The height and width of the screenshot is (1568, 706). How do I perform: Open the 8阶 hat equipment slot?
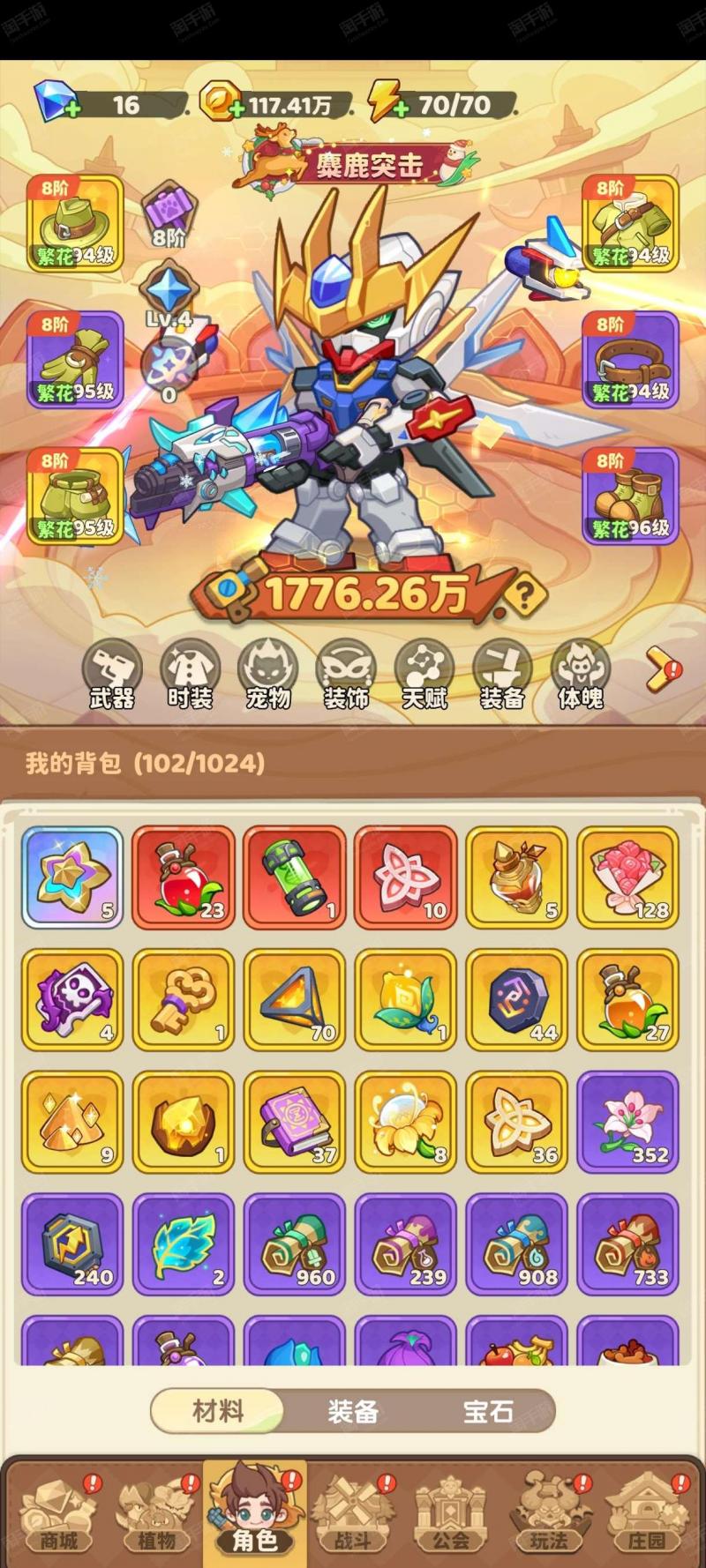click(75, 223)
